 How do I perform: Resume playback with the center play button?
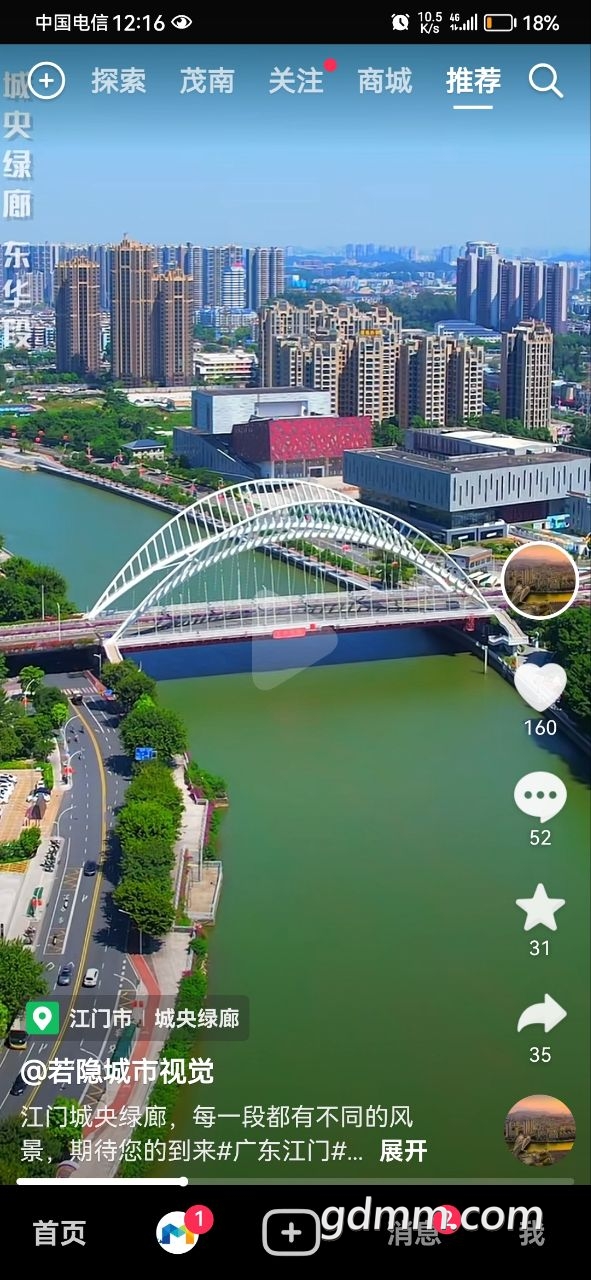(294, 640)
